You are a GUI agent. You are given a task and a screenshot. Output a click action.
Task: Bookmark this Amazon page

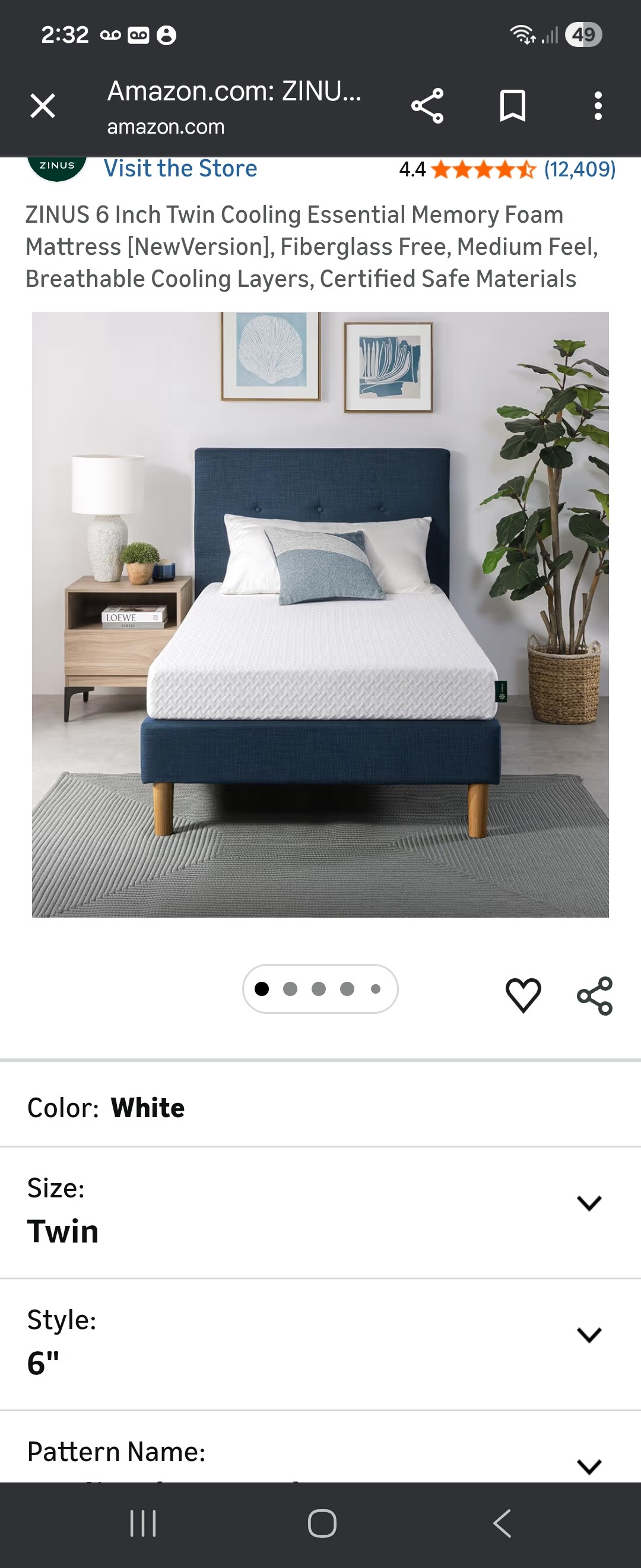pyautogui.click(x=512, y=106)
